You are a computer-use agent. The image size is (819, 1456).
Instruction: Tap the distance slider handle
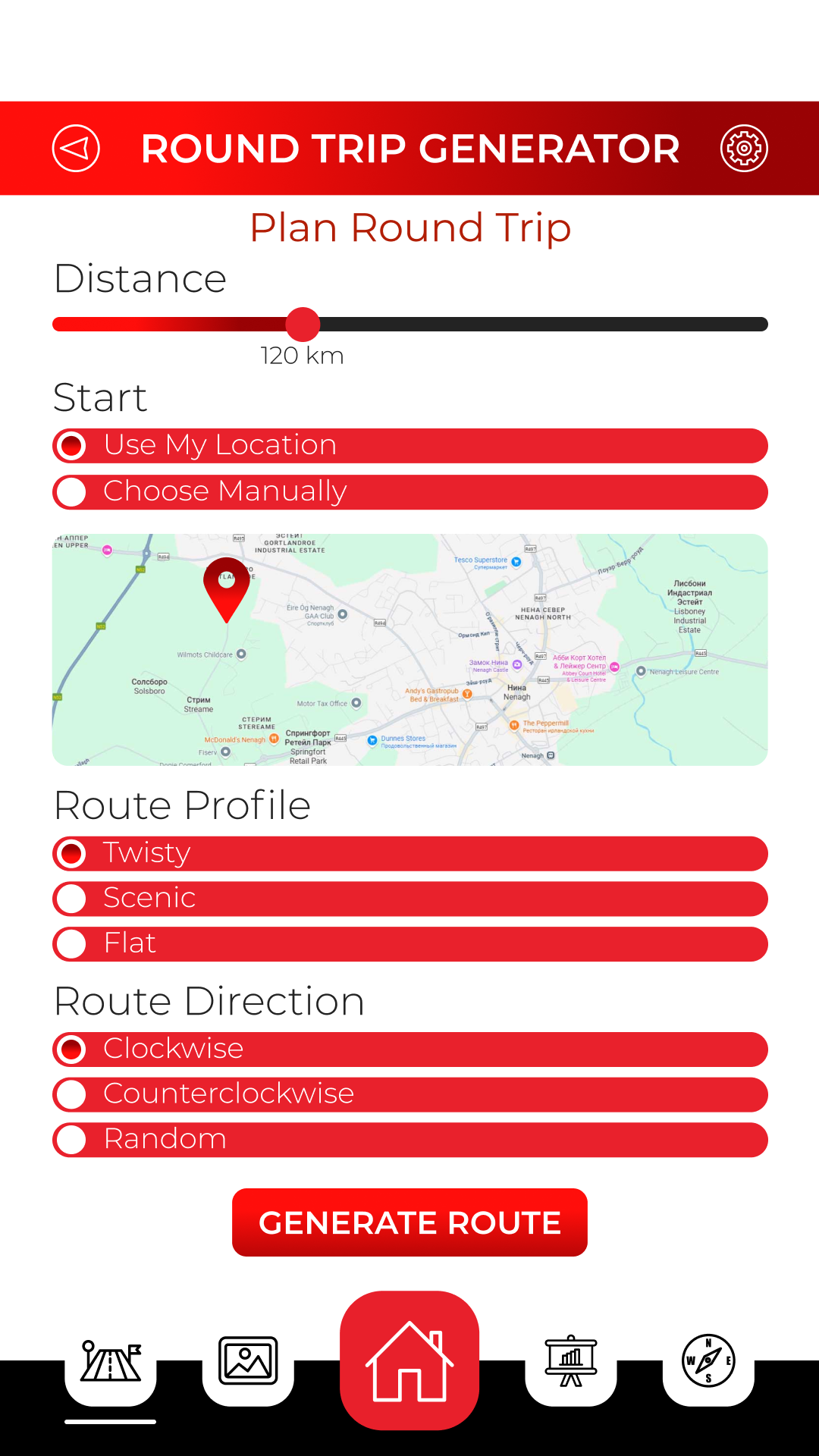(x=303, y=325)
